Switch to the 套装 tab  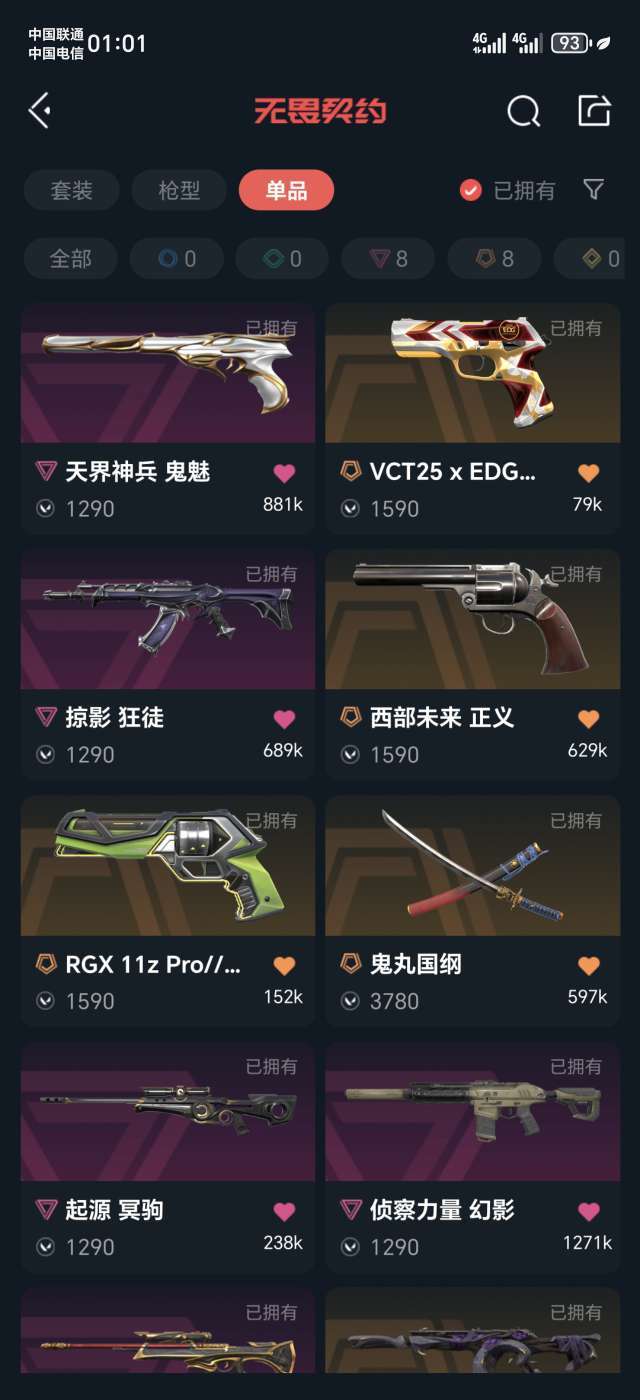click(71, 190)
